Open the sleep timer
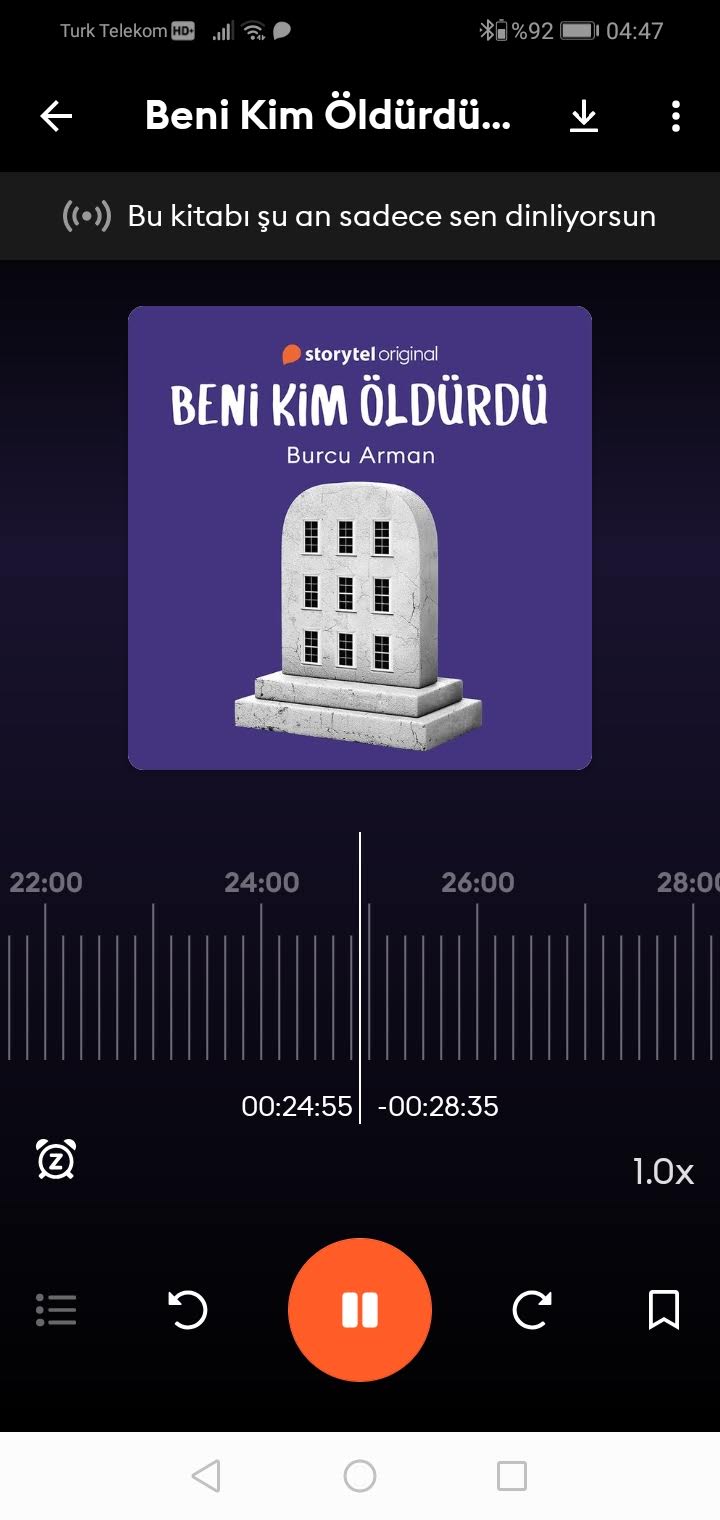Image resolution: width=720 pixels, height=1520 pixels. point(56,1159)
